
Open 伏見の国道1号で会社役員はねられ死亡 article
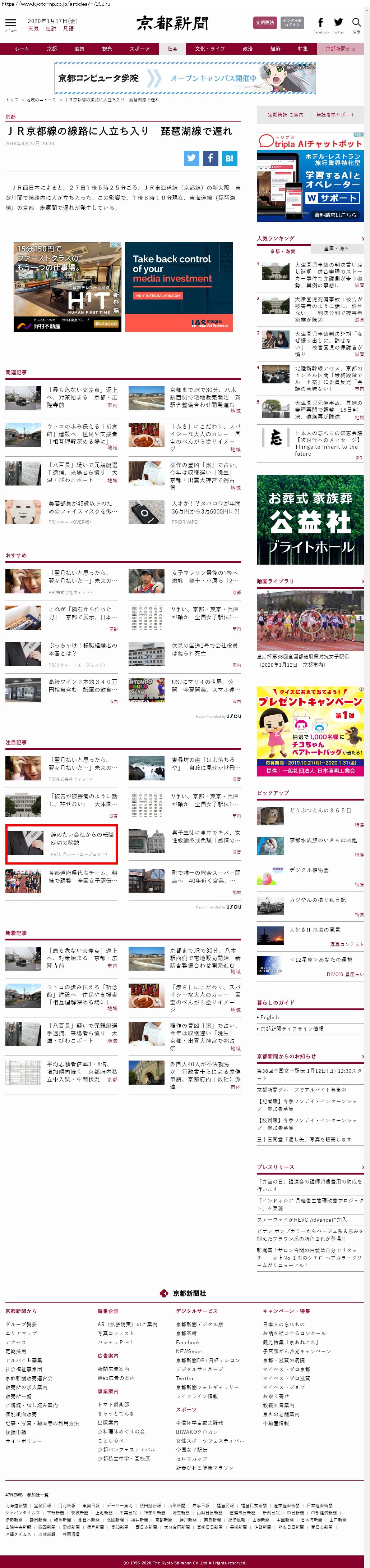pyautogui.click(x=204, y=649)
